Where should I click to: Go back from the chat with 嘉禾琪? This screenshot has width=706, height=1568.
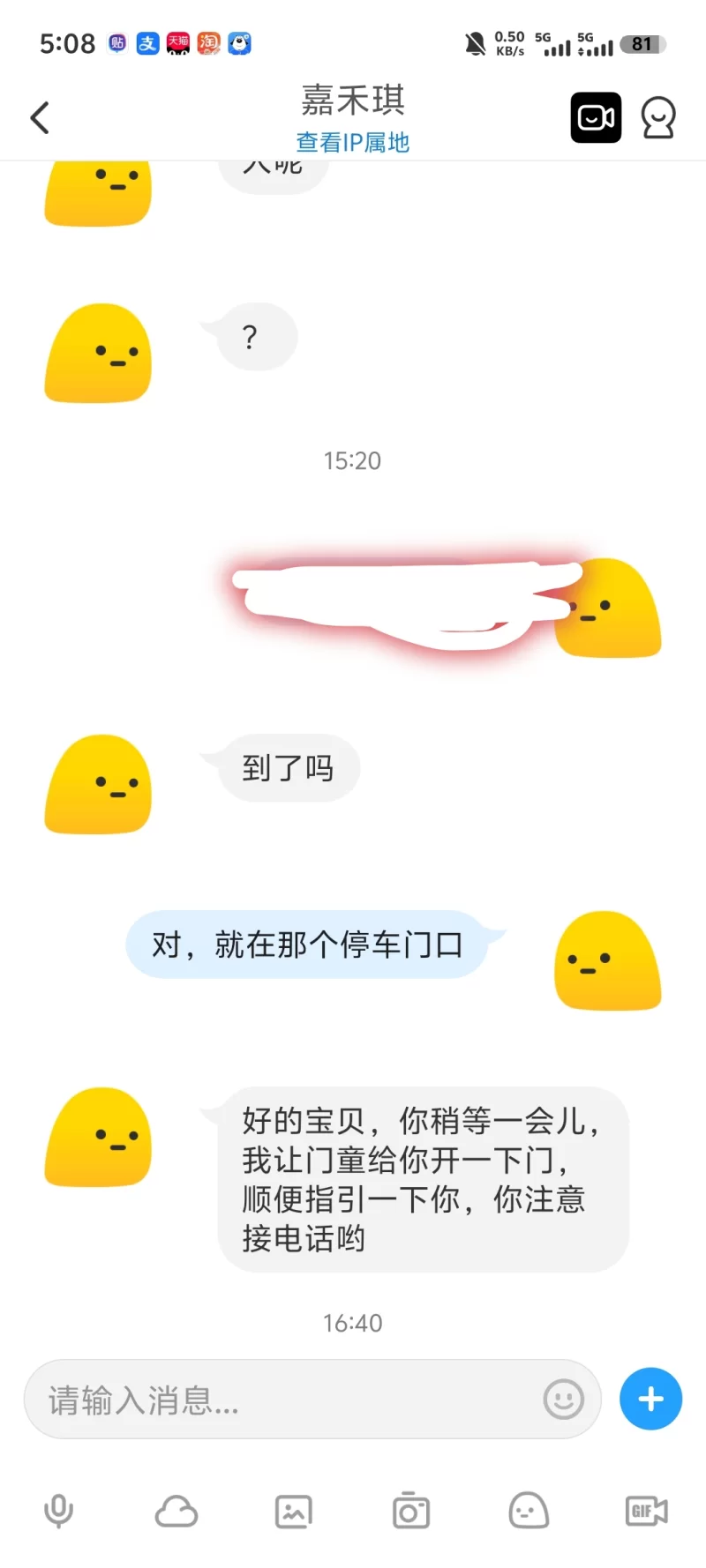[40, 117]
